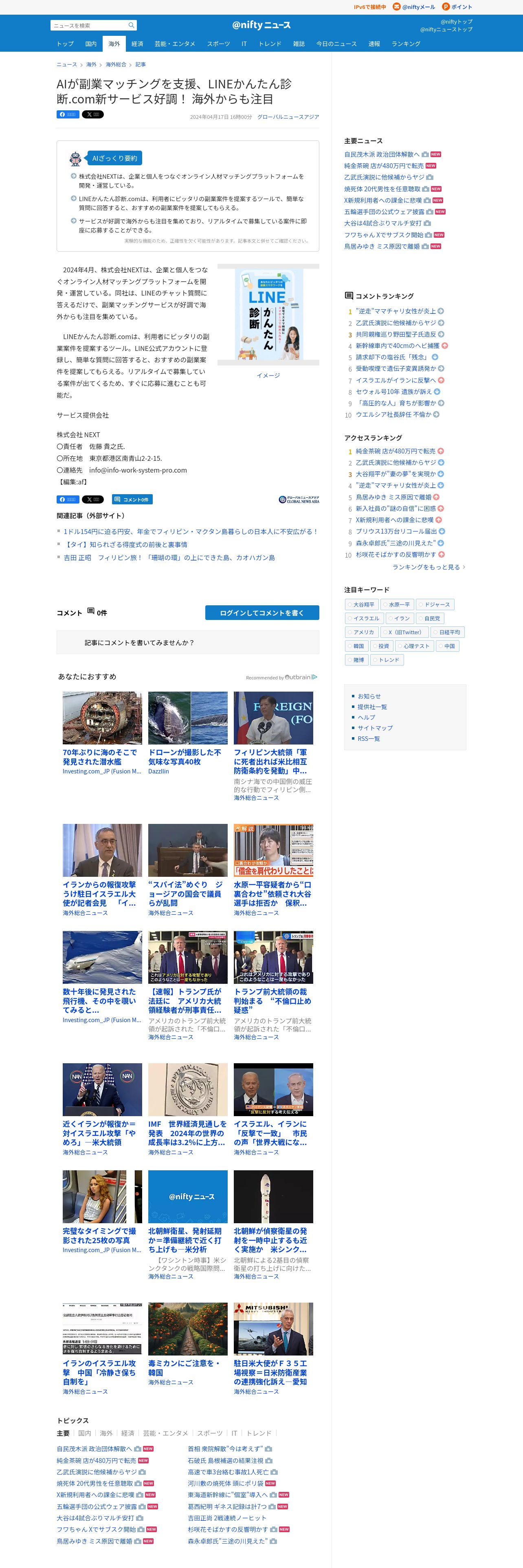The width and height of the screenshot is (523, 1568).
Task: Open the コメント0件 button
Action: [132, 499]
